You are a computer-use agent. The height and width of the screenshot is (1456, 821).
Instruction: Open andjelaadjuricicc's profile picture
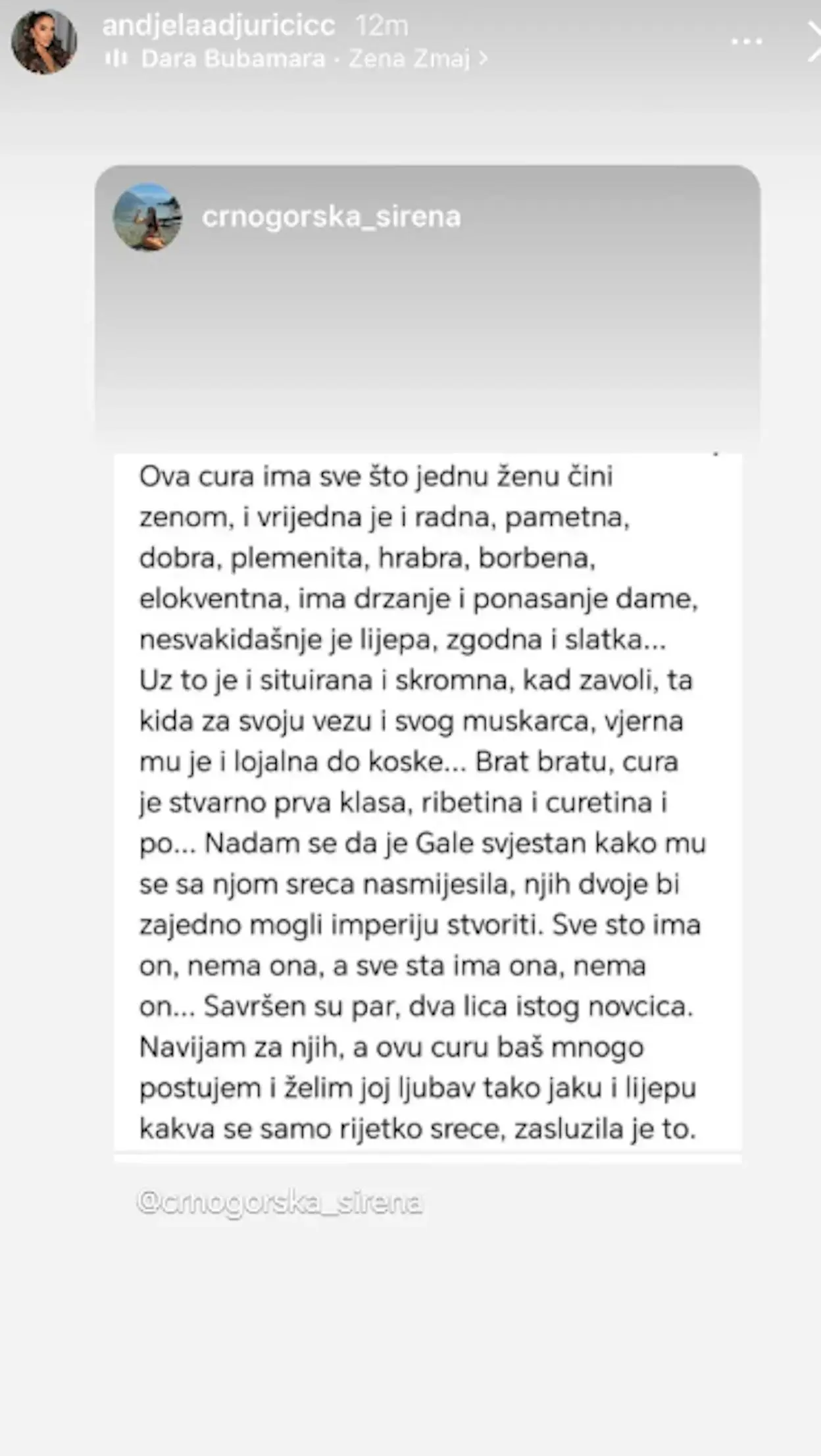(44, 41)
